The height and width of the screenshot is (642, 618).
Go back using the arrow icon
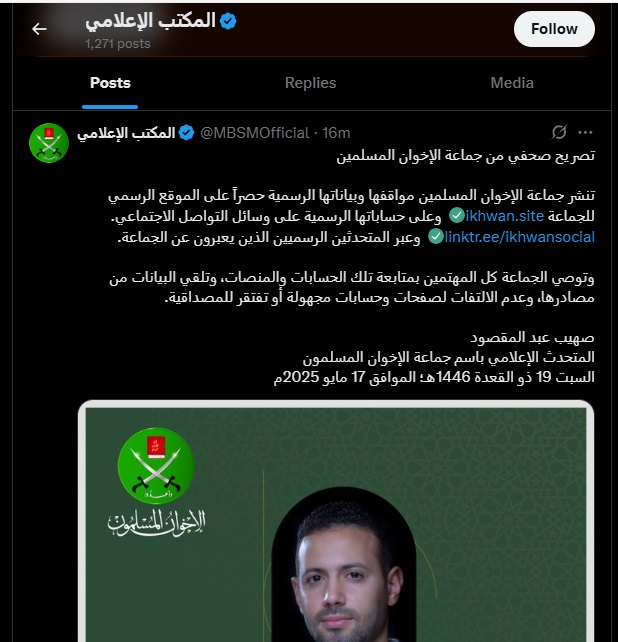tap(39, 29)
